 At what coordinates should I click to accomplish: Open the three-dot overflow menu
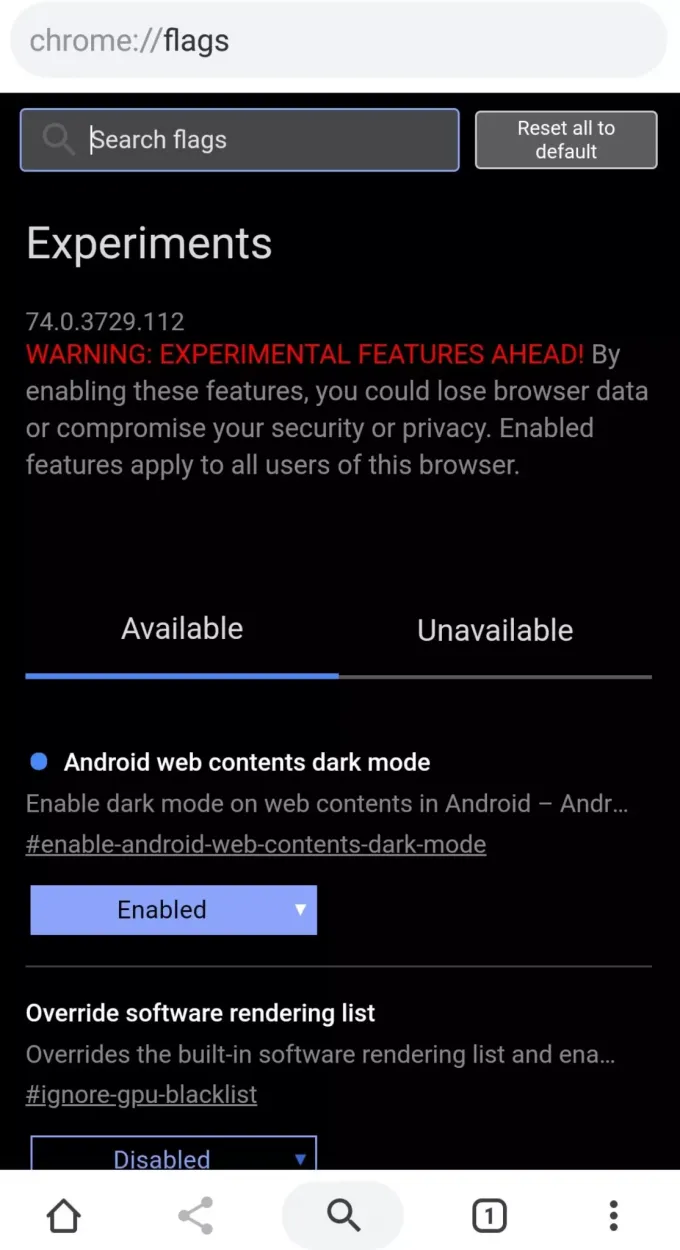[613, 1216]
